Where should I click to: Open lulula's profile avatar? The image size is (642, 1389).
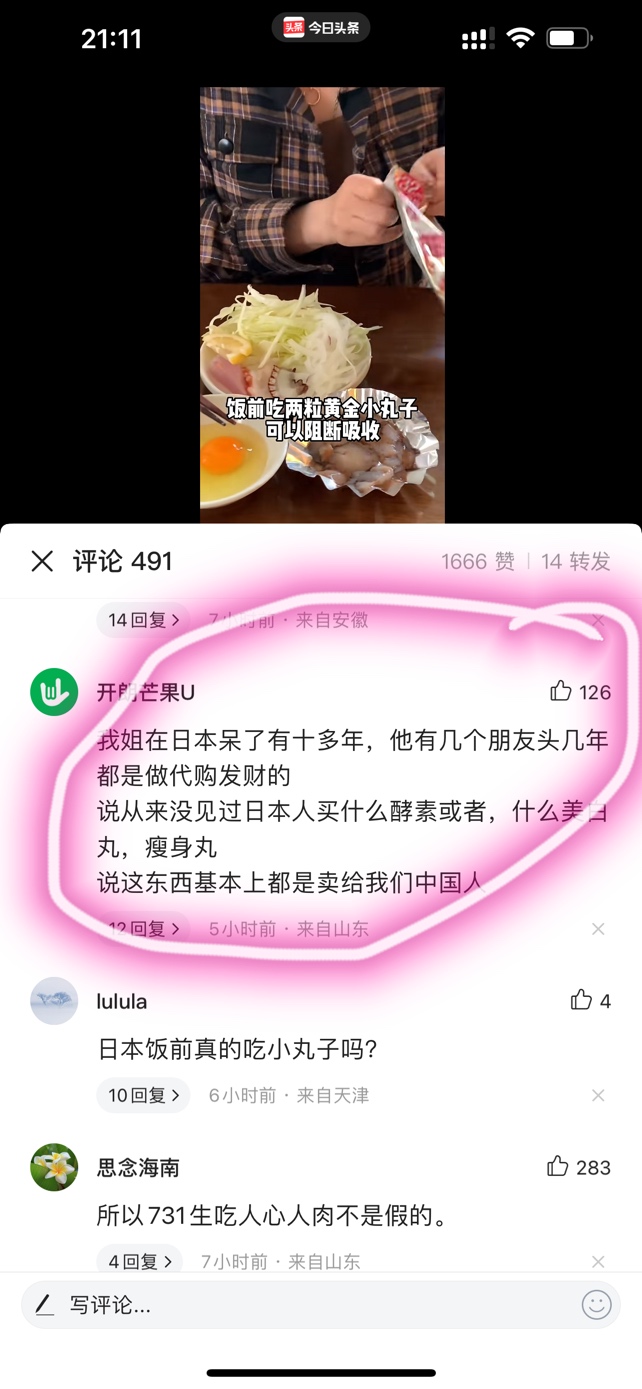(x=54, y=1001)
